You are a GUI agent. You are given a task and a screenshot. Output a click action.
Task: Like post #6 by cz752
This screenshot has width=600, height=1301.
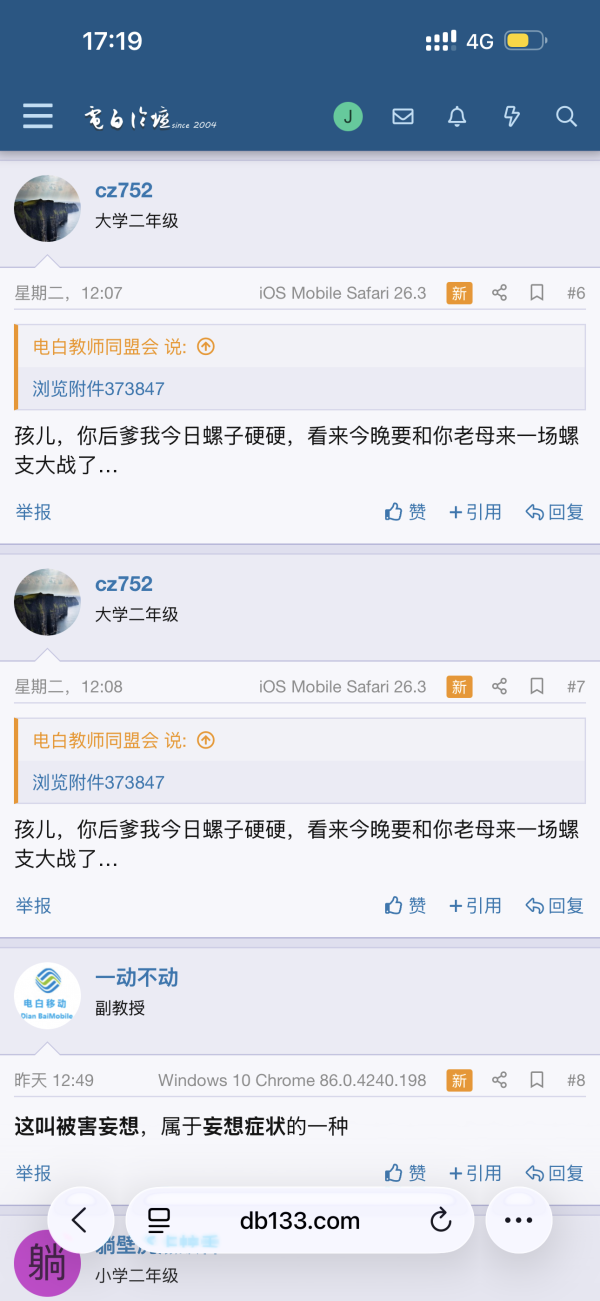tap(406, 512)
